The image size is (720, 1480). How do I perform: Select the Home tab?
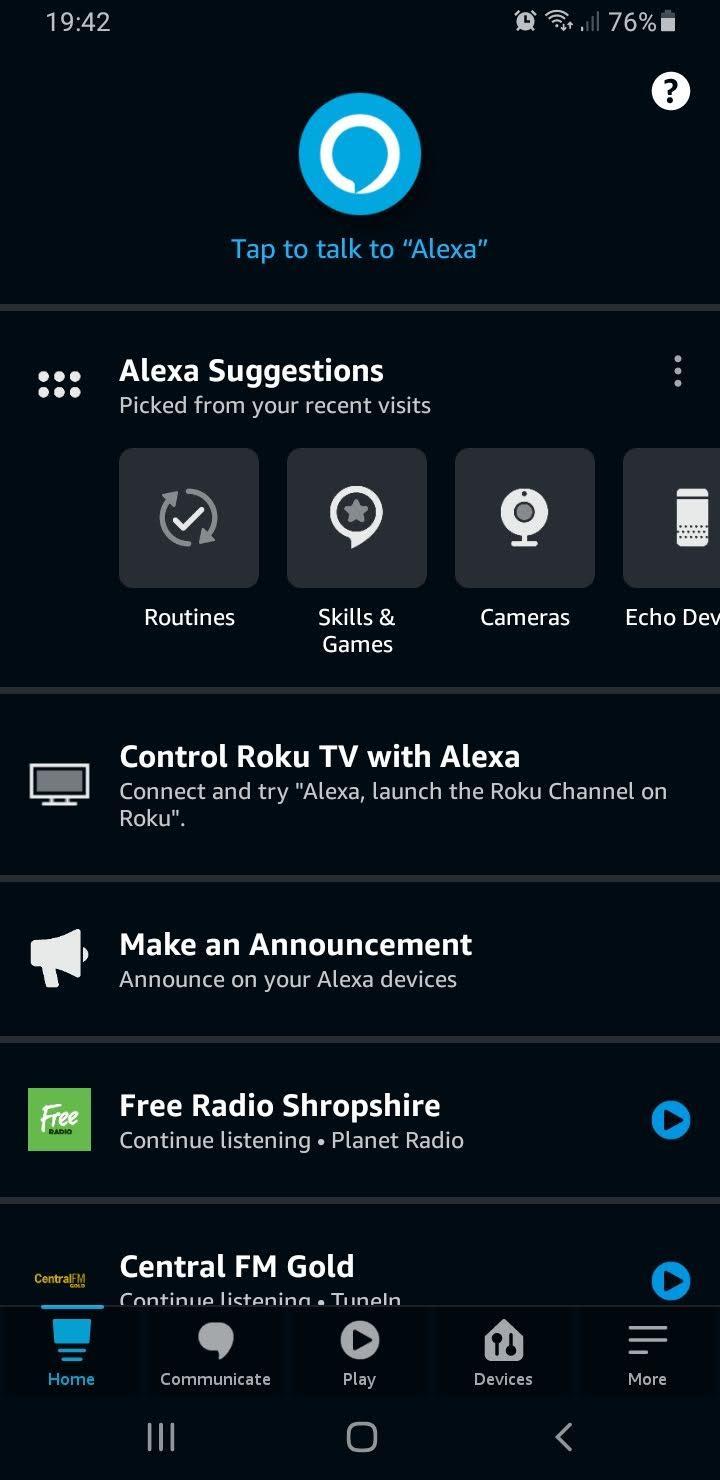[x=71, y=1354]
